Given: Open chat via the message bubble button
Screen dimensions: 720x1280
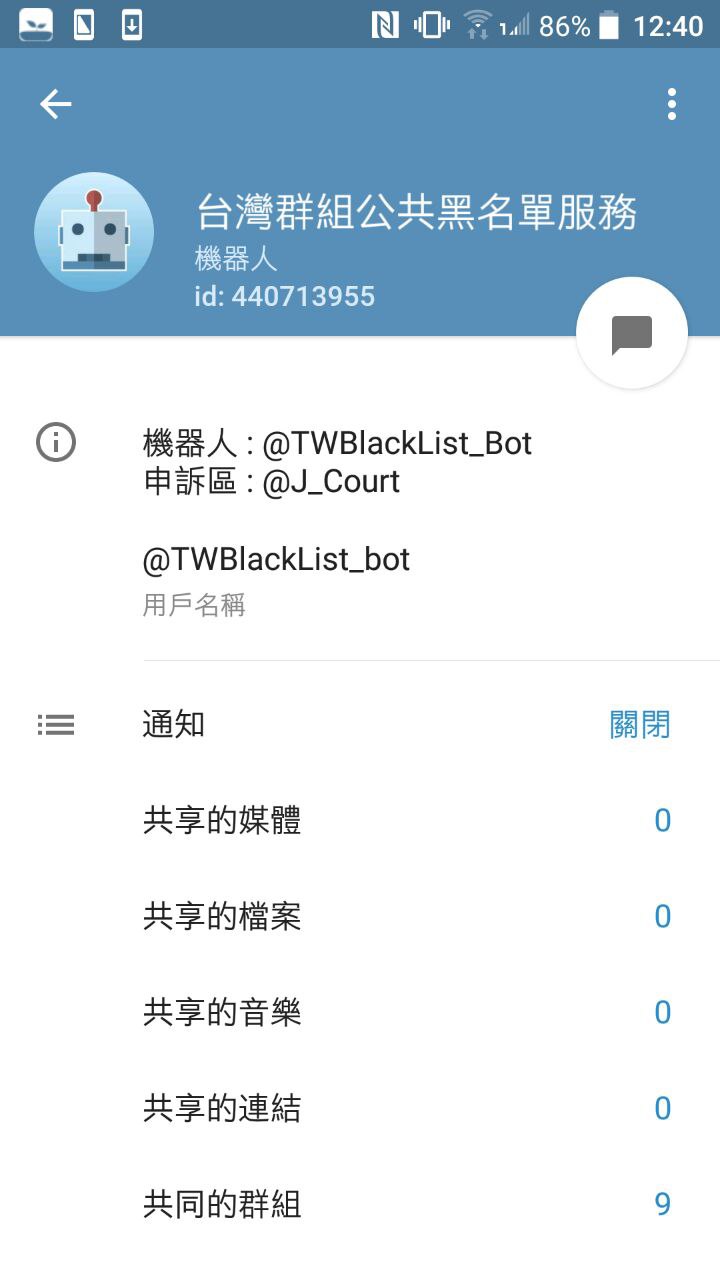Looking at the screenshot, I should click(631, 334).
